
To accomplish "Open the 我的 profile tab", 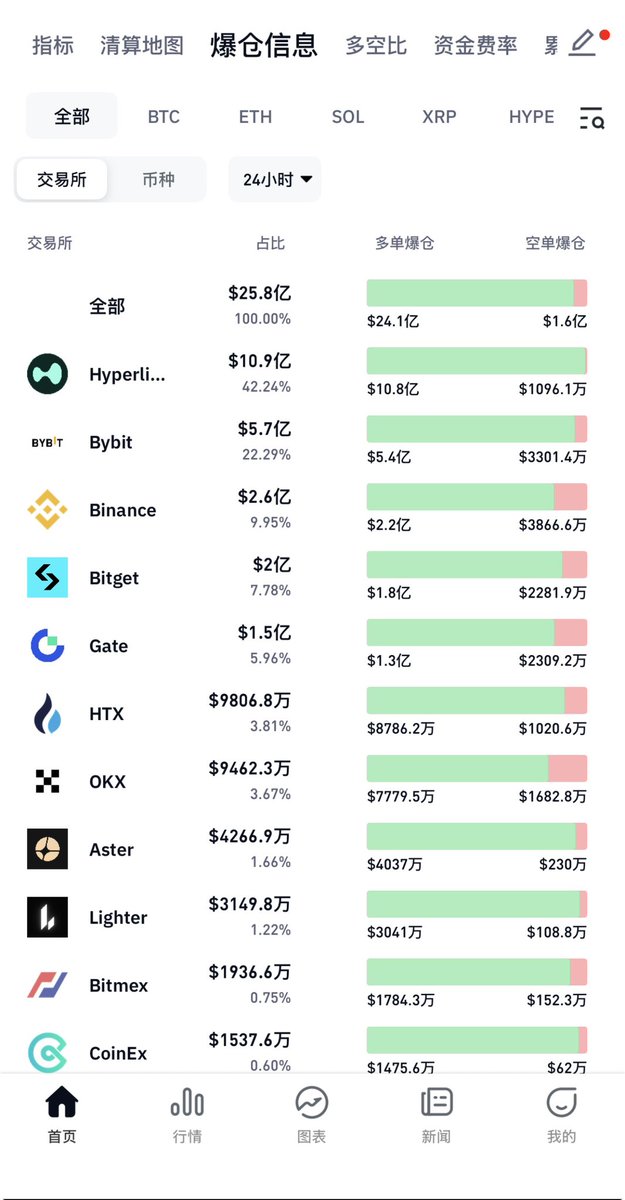I will (561, 1115).
